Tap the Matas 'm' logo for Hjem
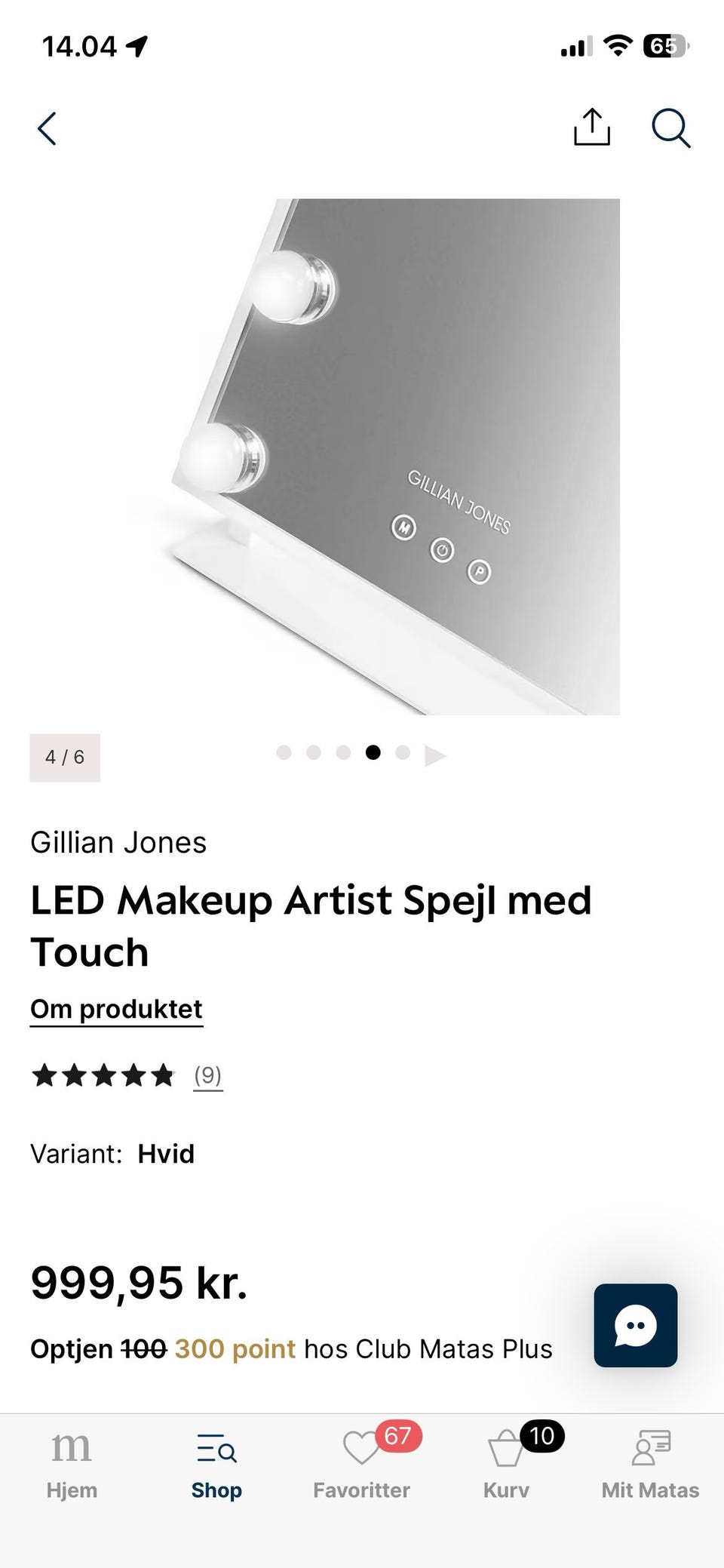This screenshot has width=724, height=1568. pyautogui.click(x=71, y=1447)
